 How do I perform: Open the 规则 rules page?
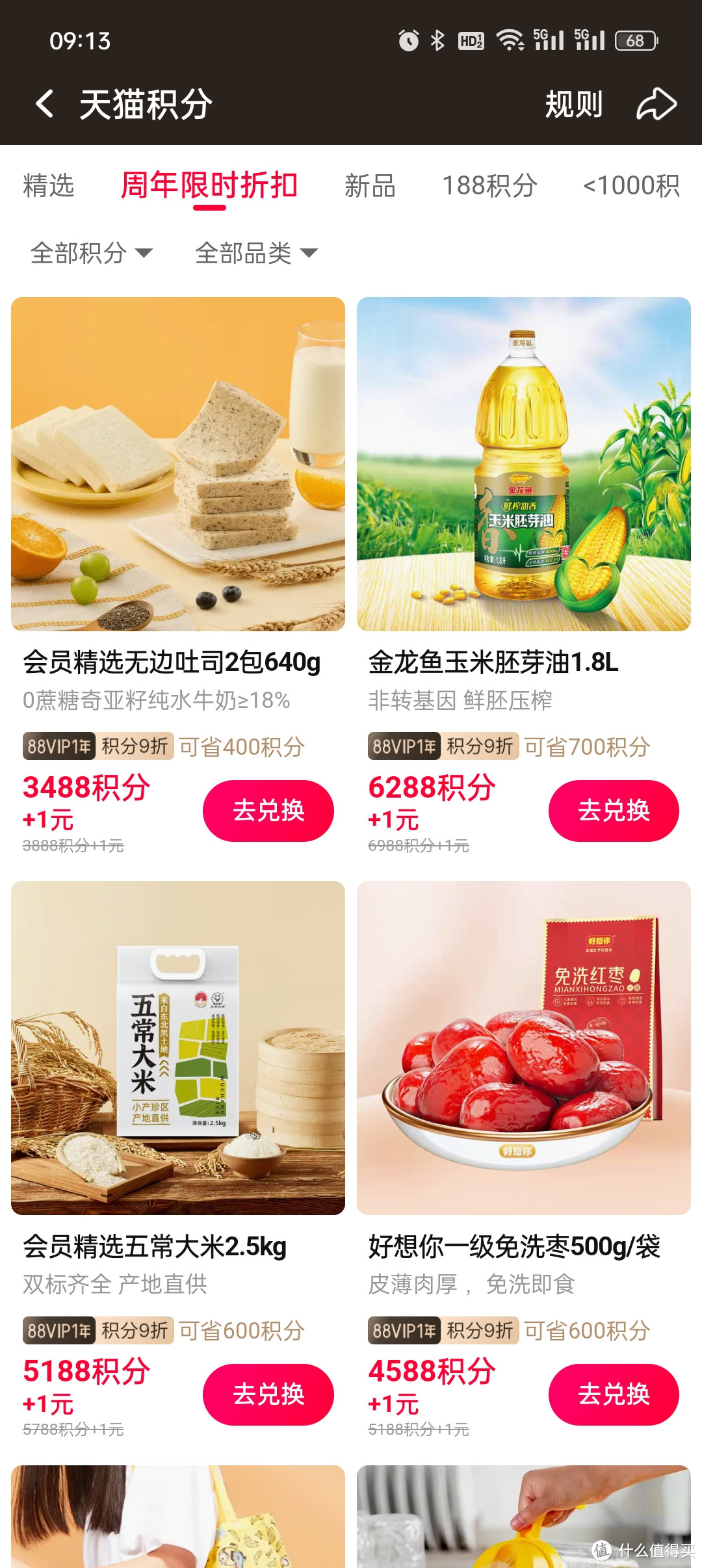[573, 103]
